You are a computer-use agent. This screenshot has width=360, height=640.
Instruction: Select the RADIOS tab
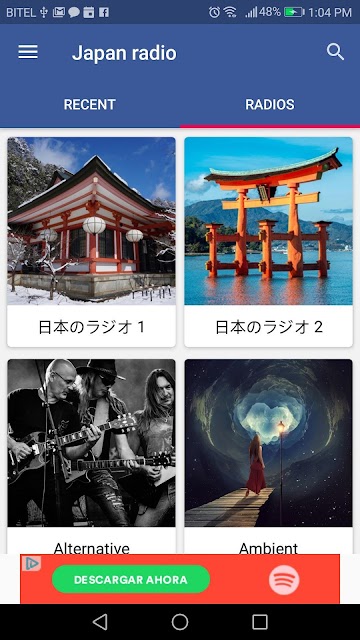tap(270, 104)
